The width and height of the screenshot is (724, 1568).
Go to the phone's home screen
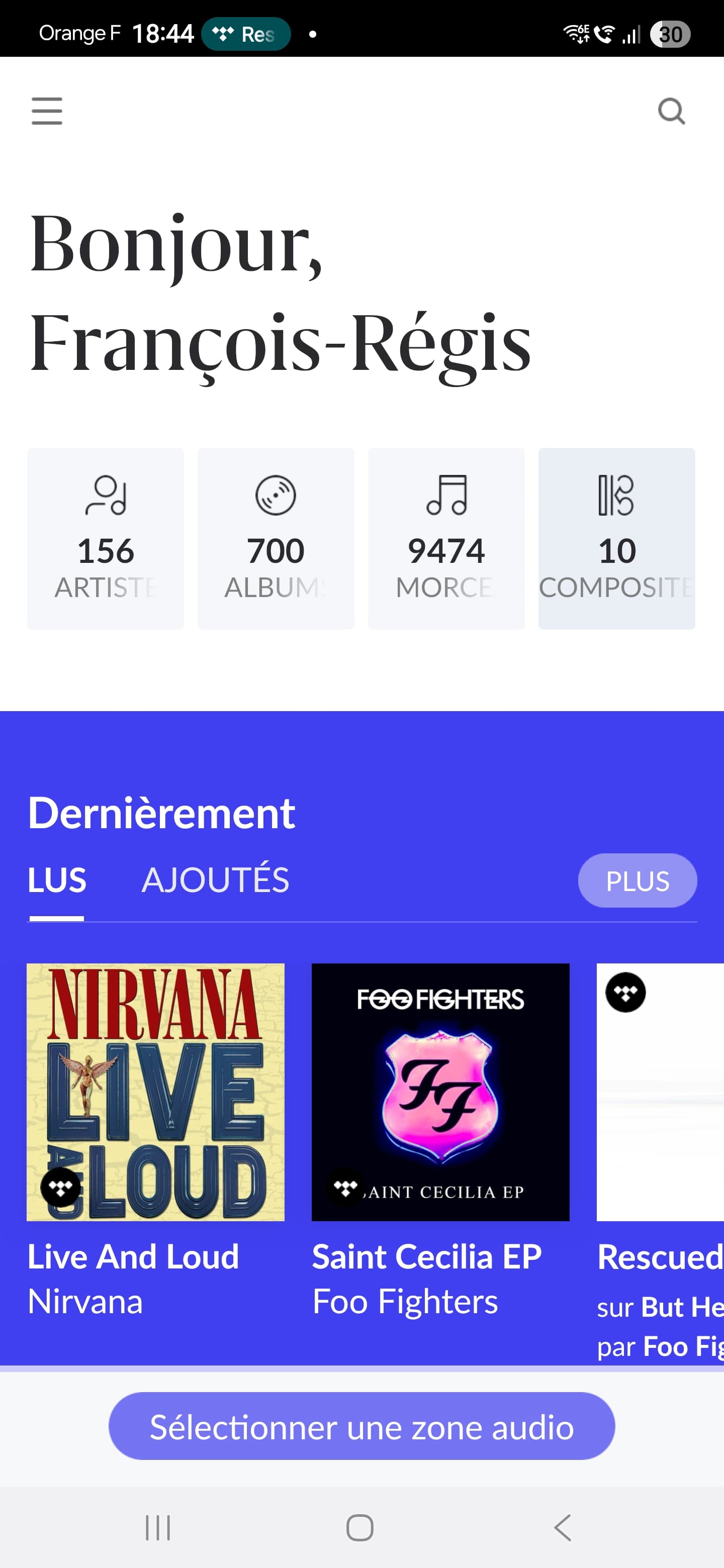pyautogui.click(x=359, y=1527)
